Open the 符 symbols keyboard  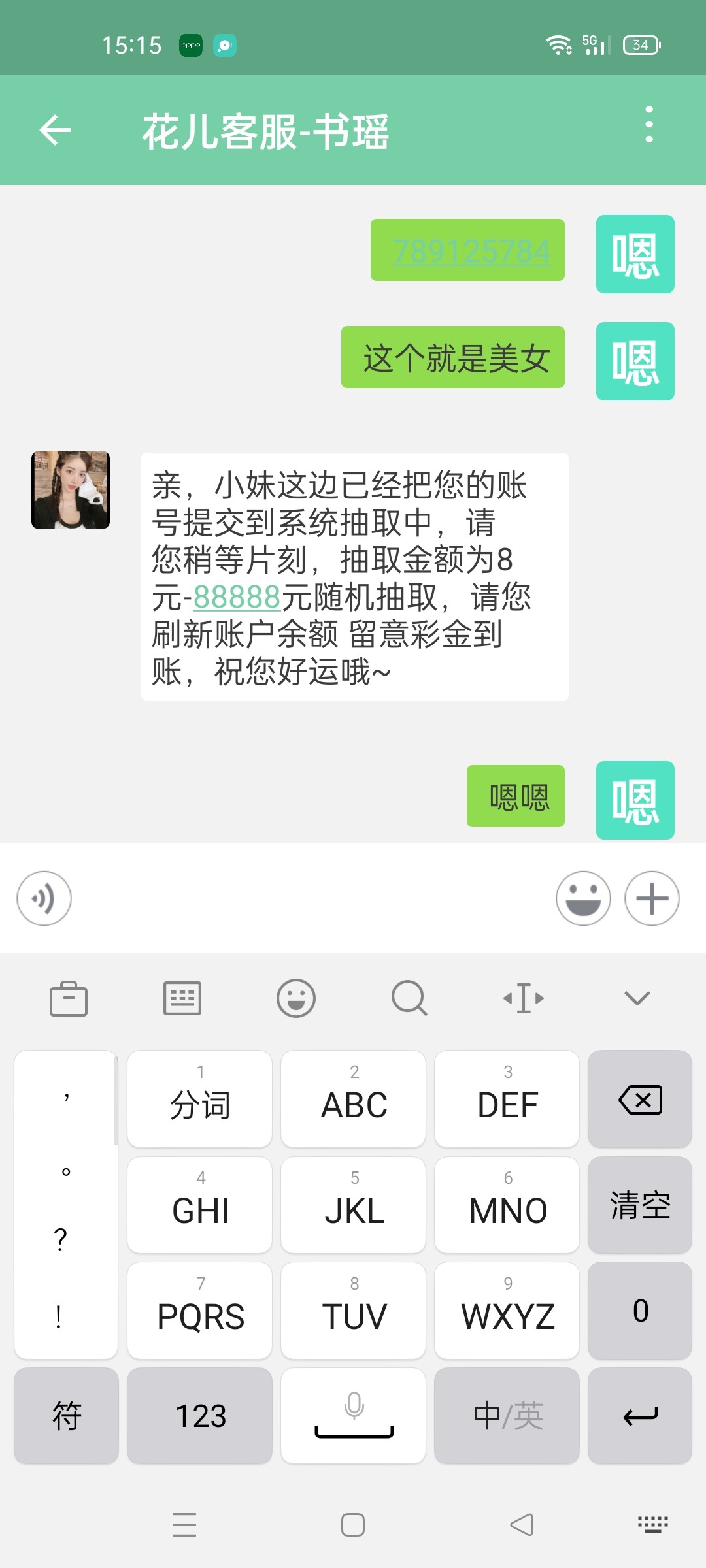pos(67,1416)
